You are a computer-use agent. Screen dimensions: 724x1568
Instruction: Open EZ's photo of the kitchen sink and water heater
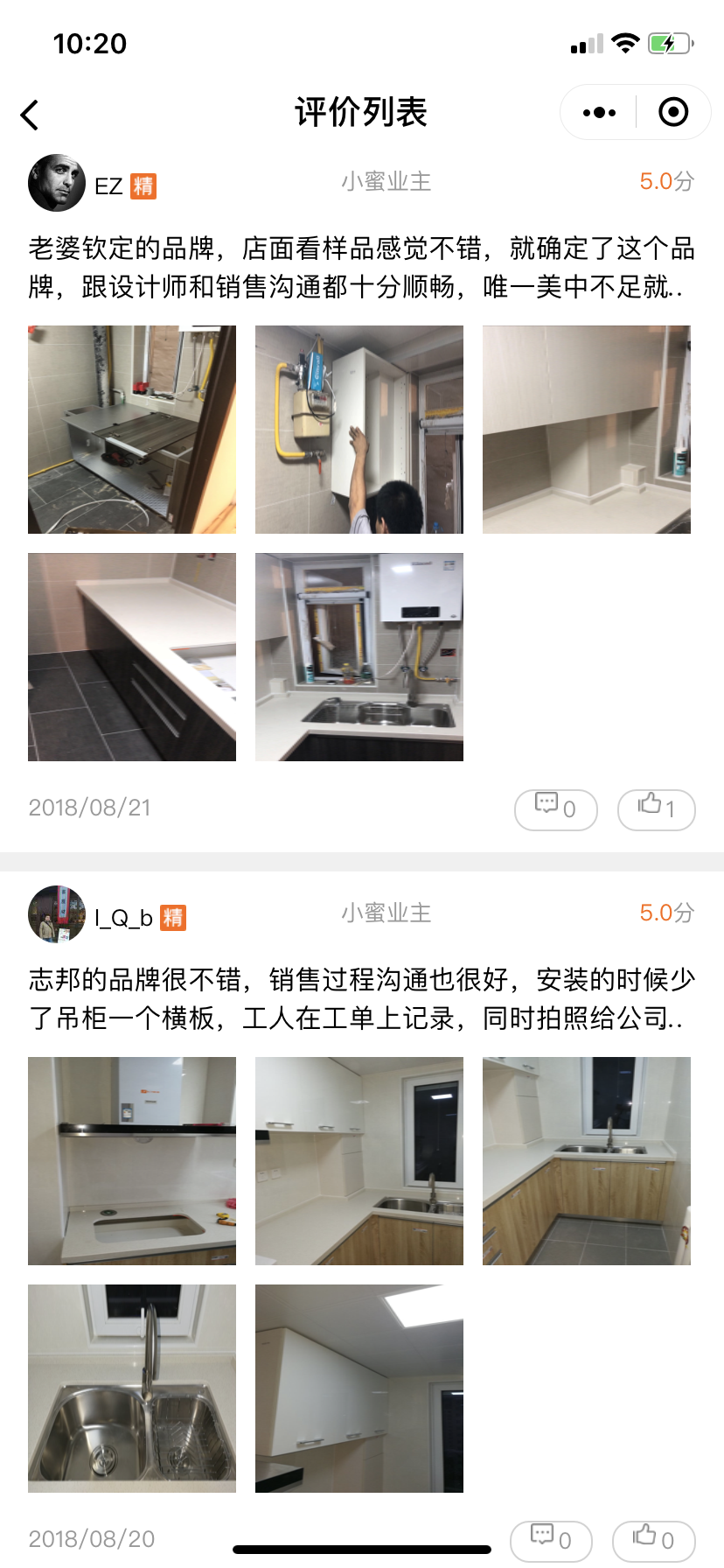[x=359, y=657]
